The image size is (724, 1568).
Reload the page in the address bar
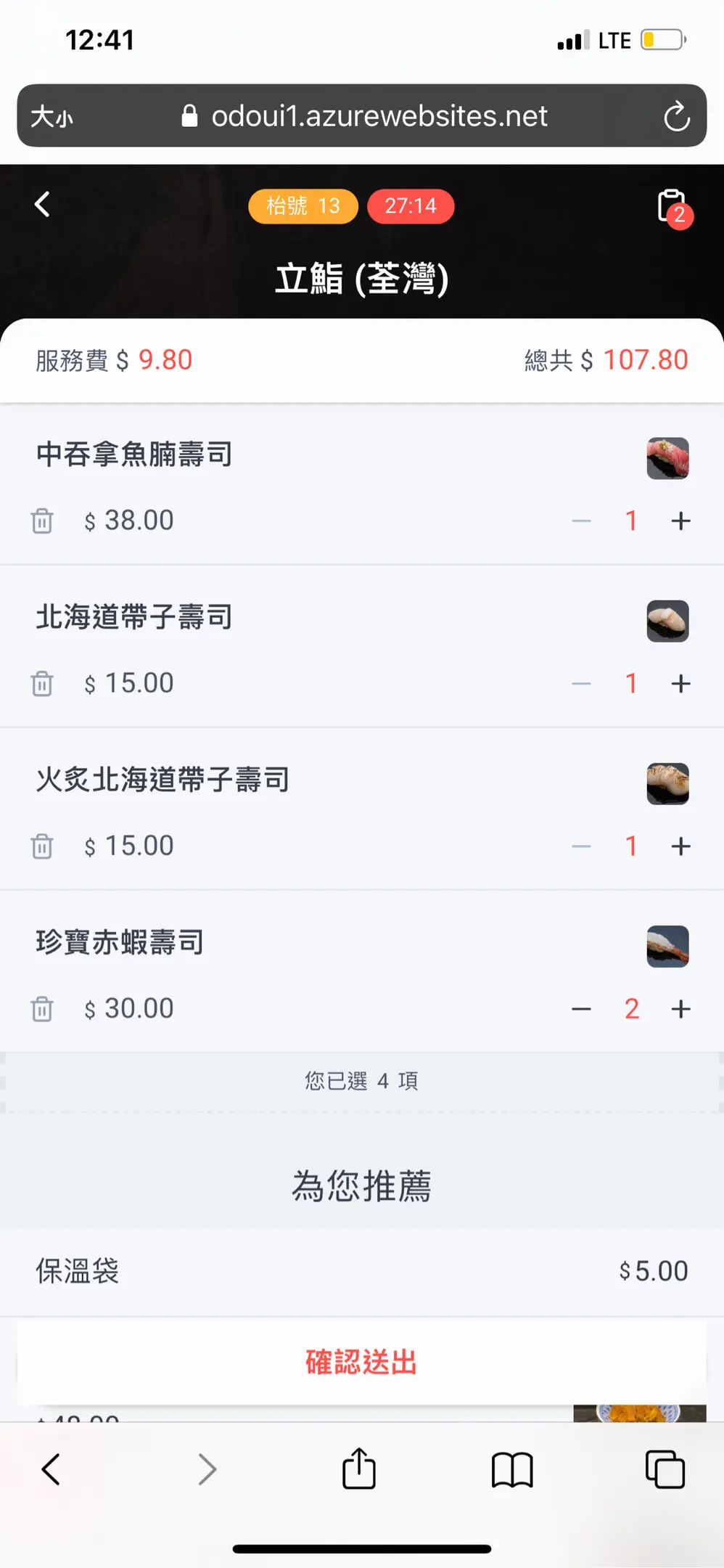676,116
